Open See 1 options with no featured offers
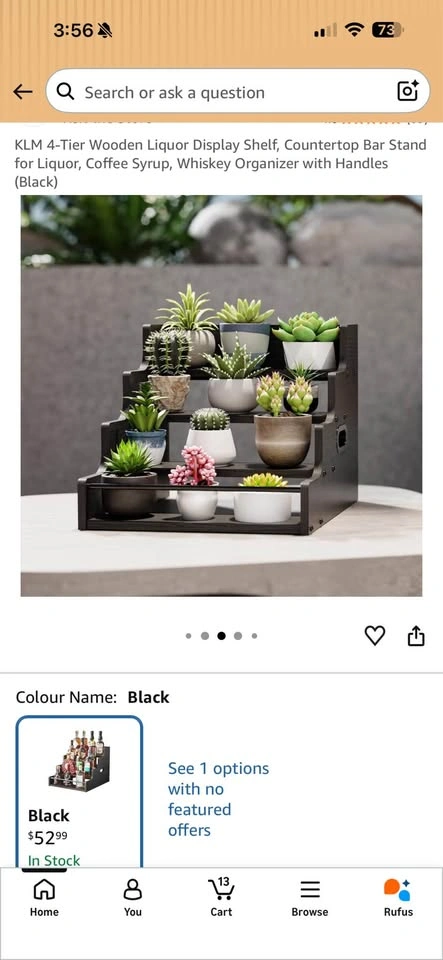 218,799
